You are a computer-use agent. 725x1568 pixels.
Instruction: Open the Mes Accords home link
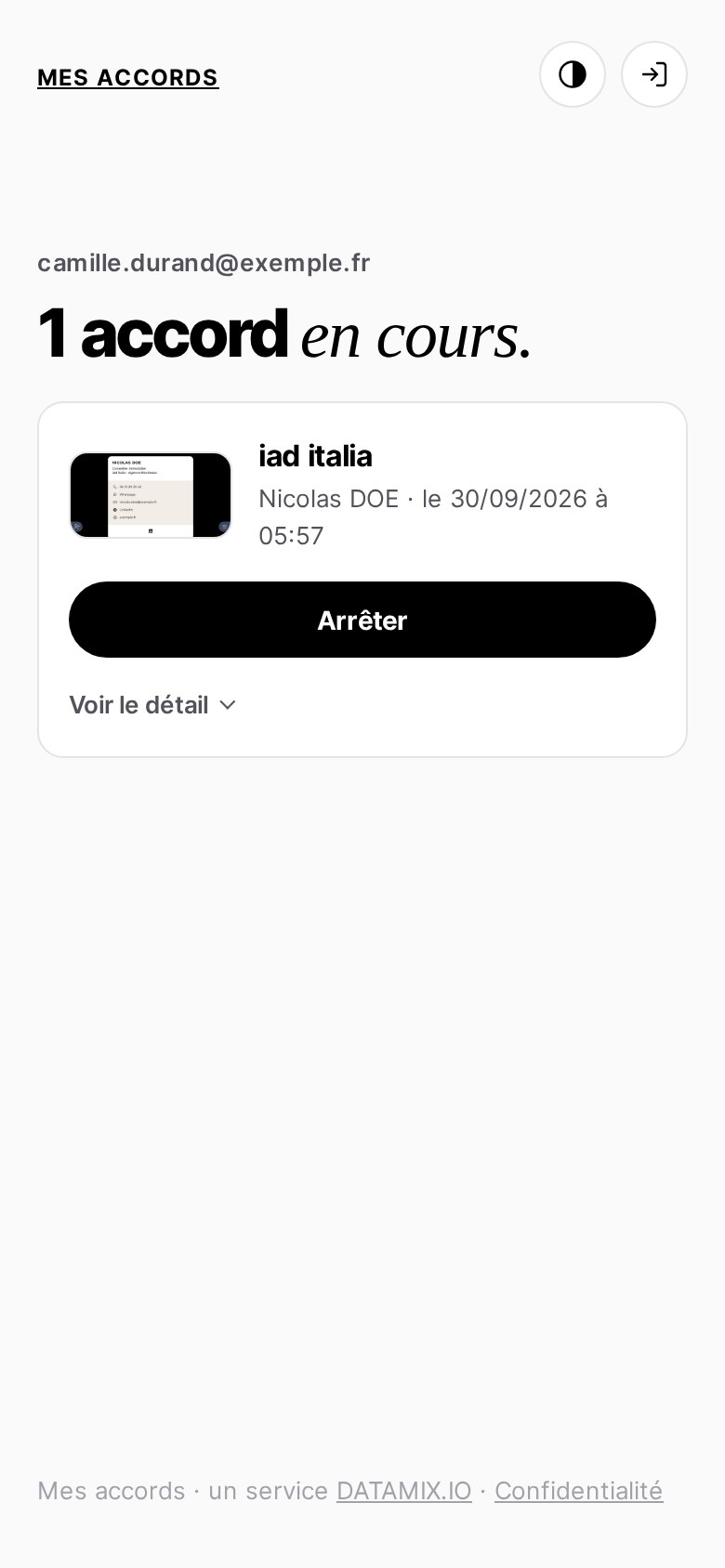128,77
